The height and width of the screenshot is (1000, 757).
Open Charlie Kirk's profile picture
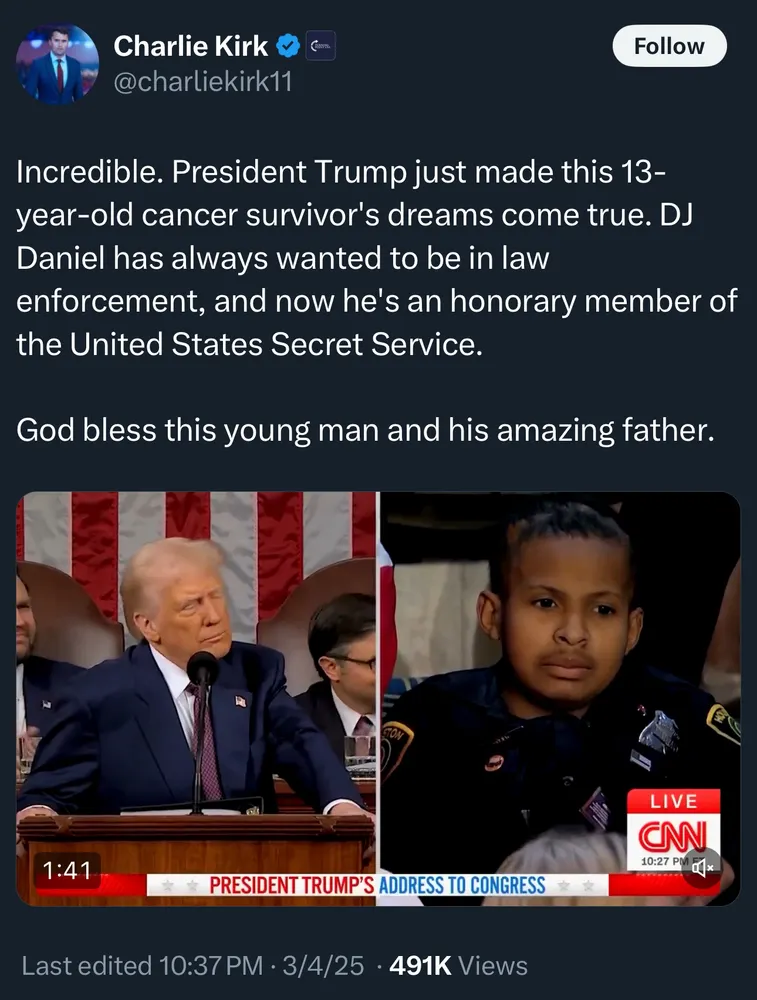(57, 65)
